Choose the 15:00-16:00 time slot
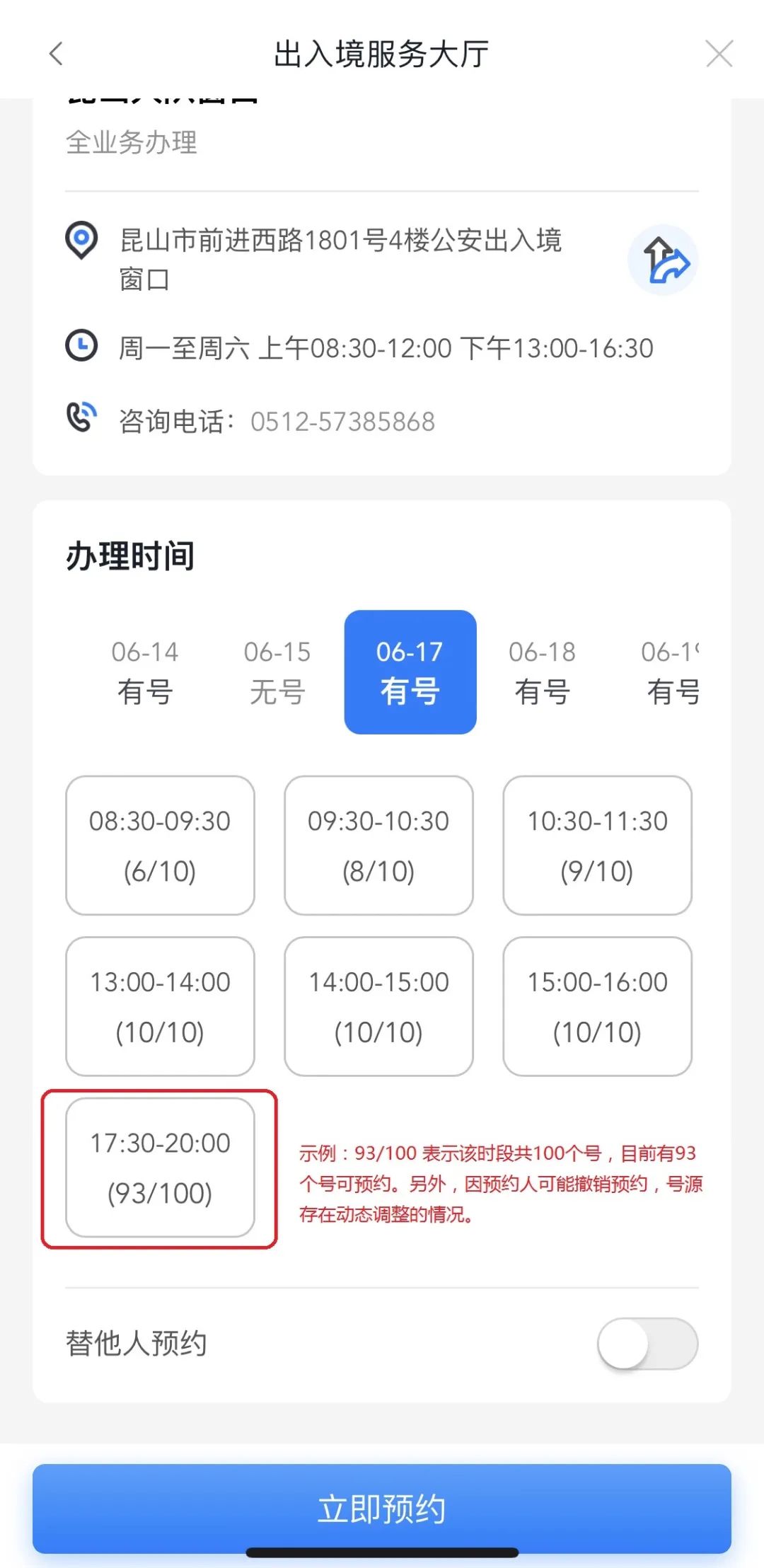 [x=597, y=1006]
